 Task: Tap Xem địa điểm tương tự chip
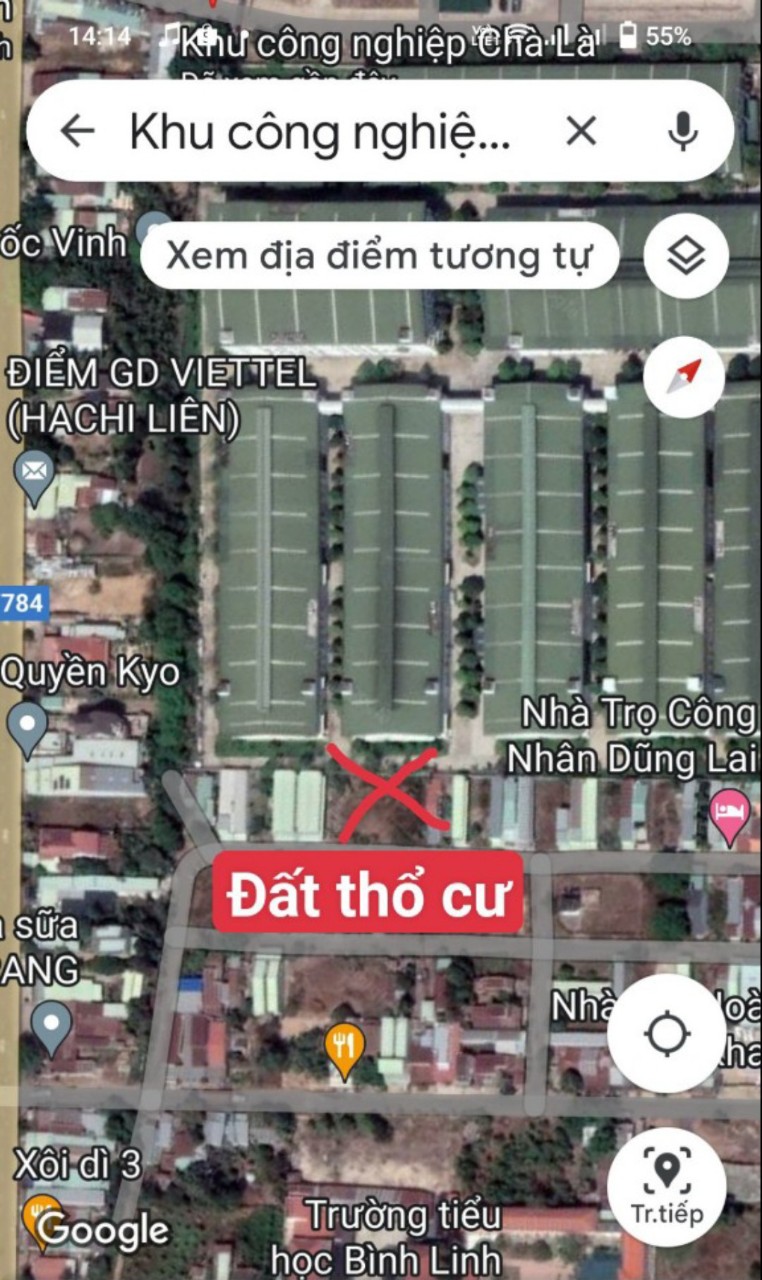[x=379, y=256]
